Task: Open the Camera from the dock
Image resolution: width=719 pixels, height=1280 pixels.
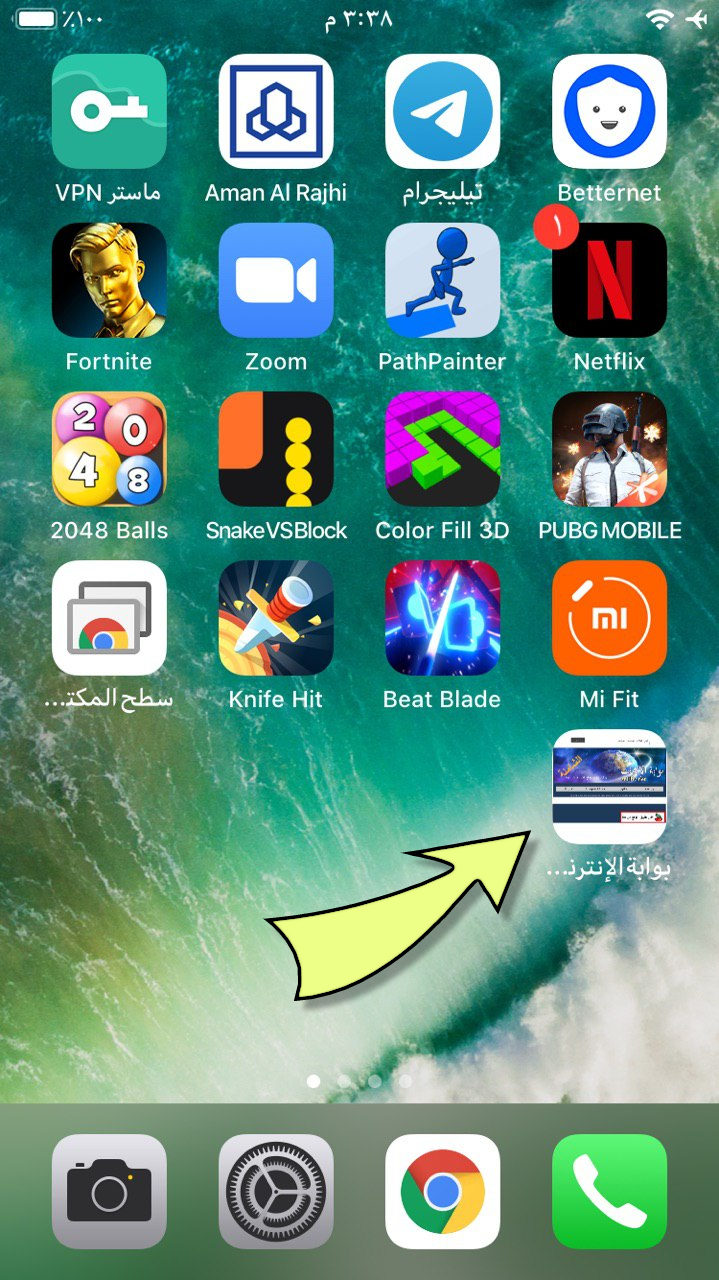Action: [109, 1191]
